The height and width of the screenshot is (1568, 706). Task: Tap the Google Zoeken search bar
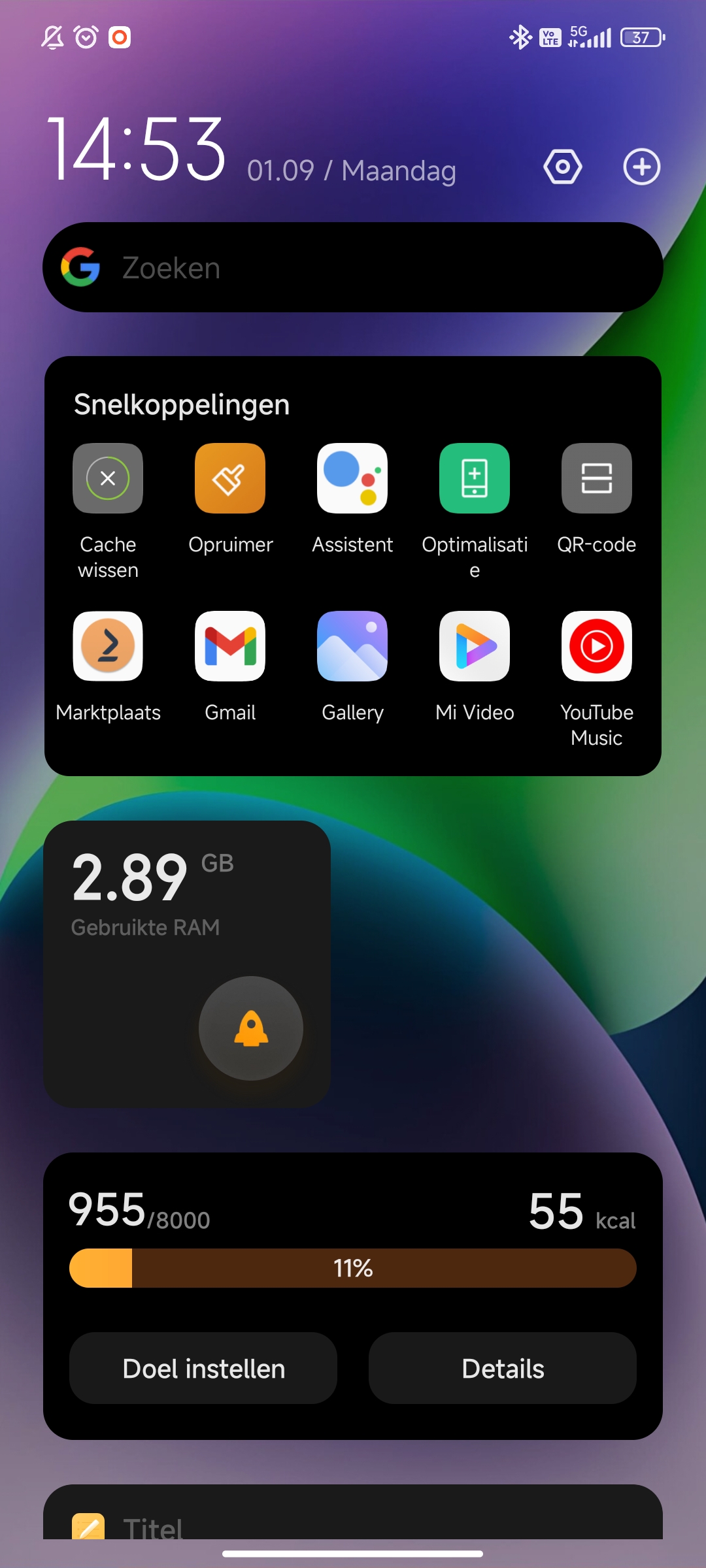click(353, 267)
